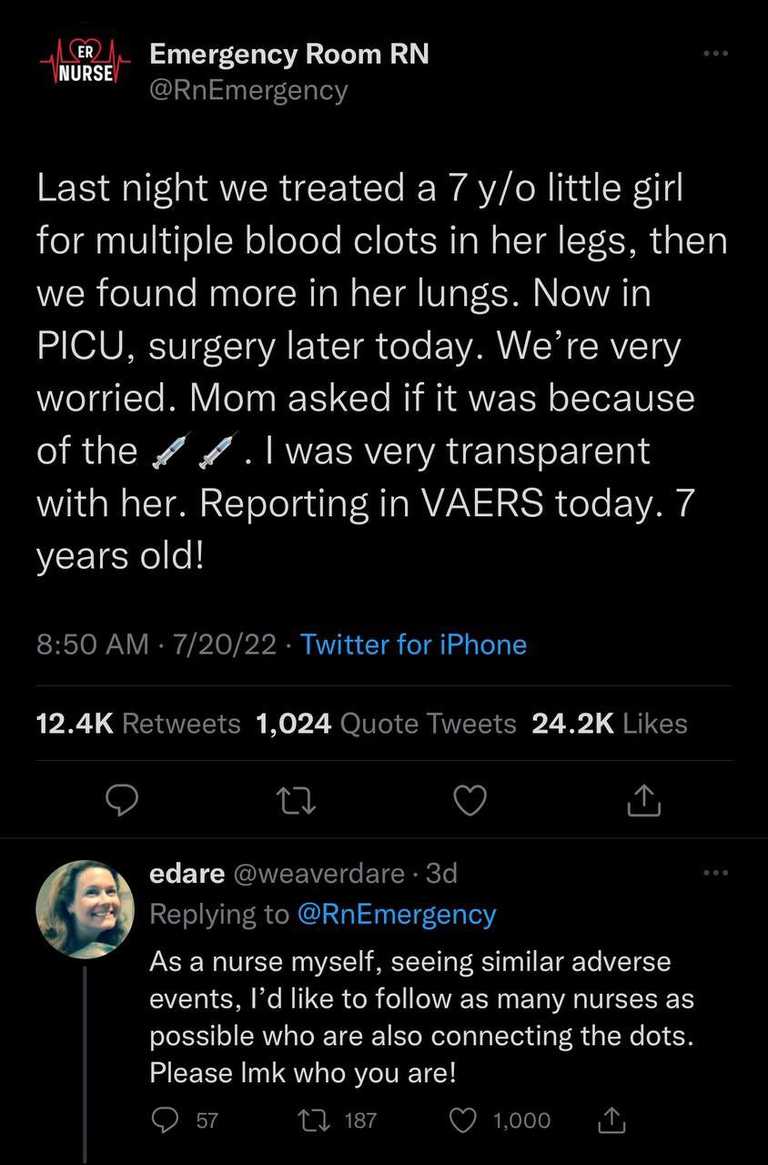
Task: Share edare's reply
Action: pyautogui.click(x=612, y=1121)
